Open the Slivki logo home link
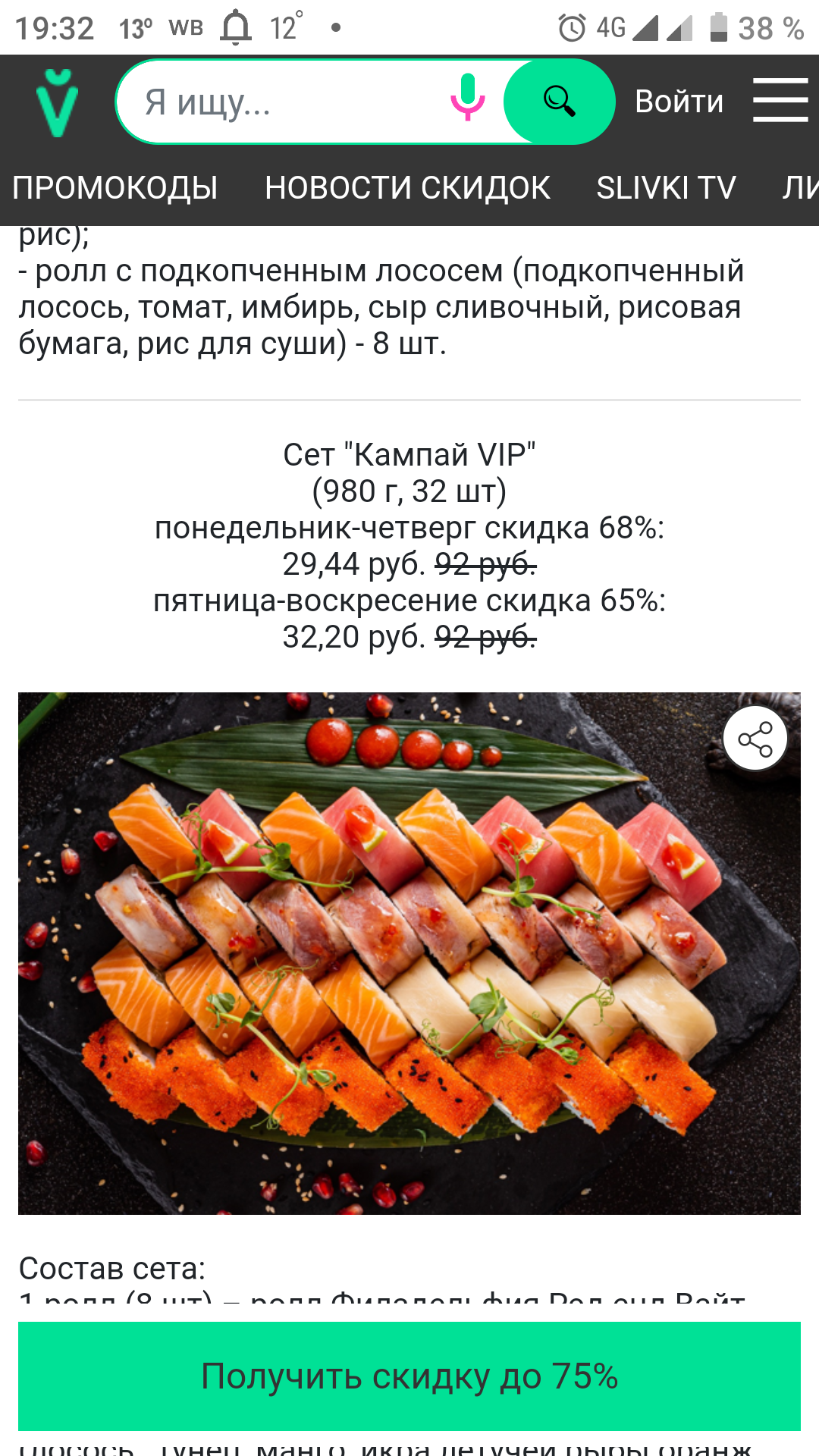The image size is (819, 1456). coord(58,102)
